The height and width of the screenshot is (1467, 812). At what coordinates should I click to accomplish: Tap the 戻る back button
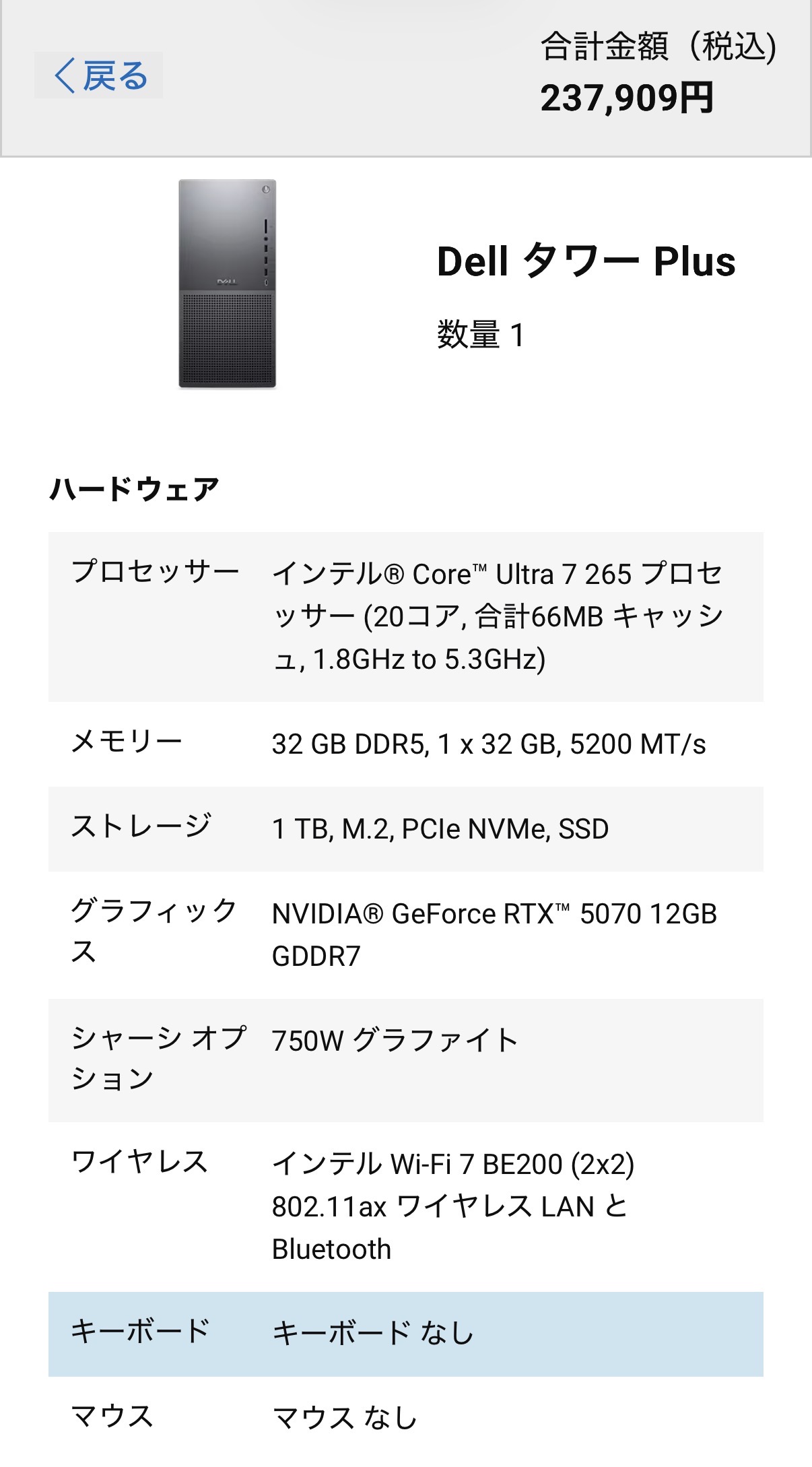pyautogui.click(x=99, y=75)
